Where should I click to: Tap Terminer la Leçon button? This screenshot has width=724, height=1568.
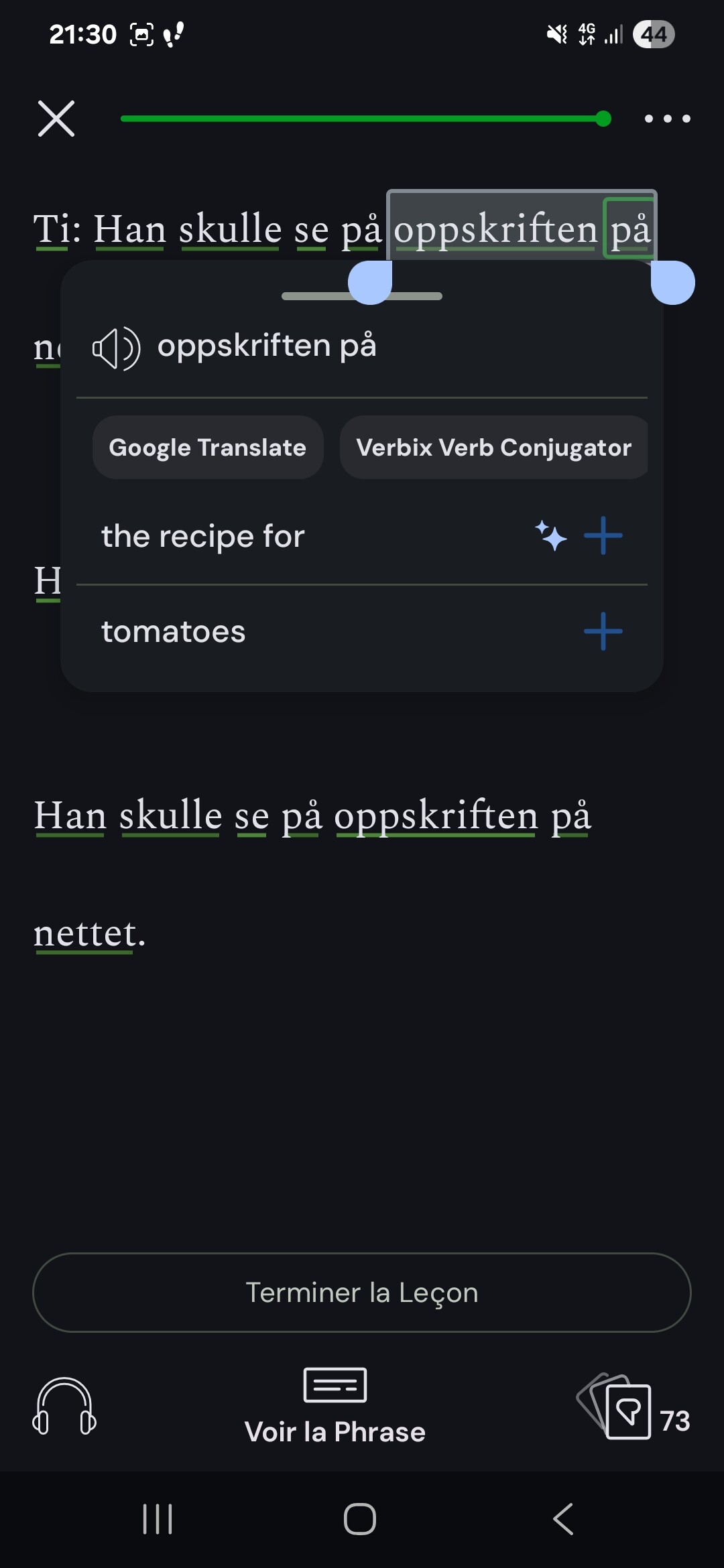pyautogui.click(x=362, y=1293)
